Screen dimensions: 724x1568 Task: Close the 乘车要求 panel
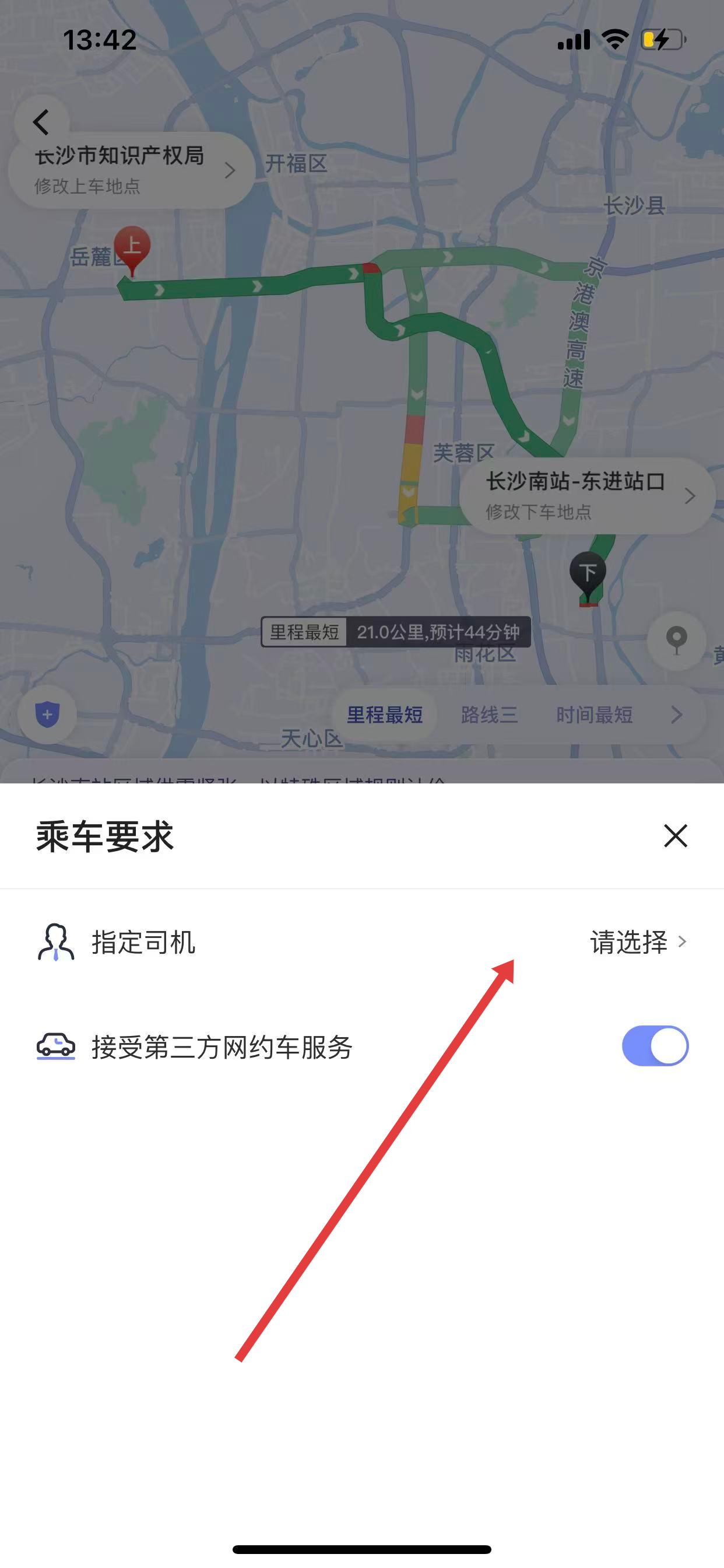(x=676, y=836)
